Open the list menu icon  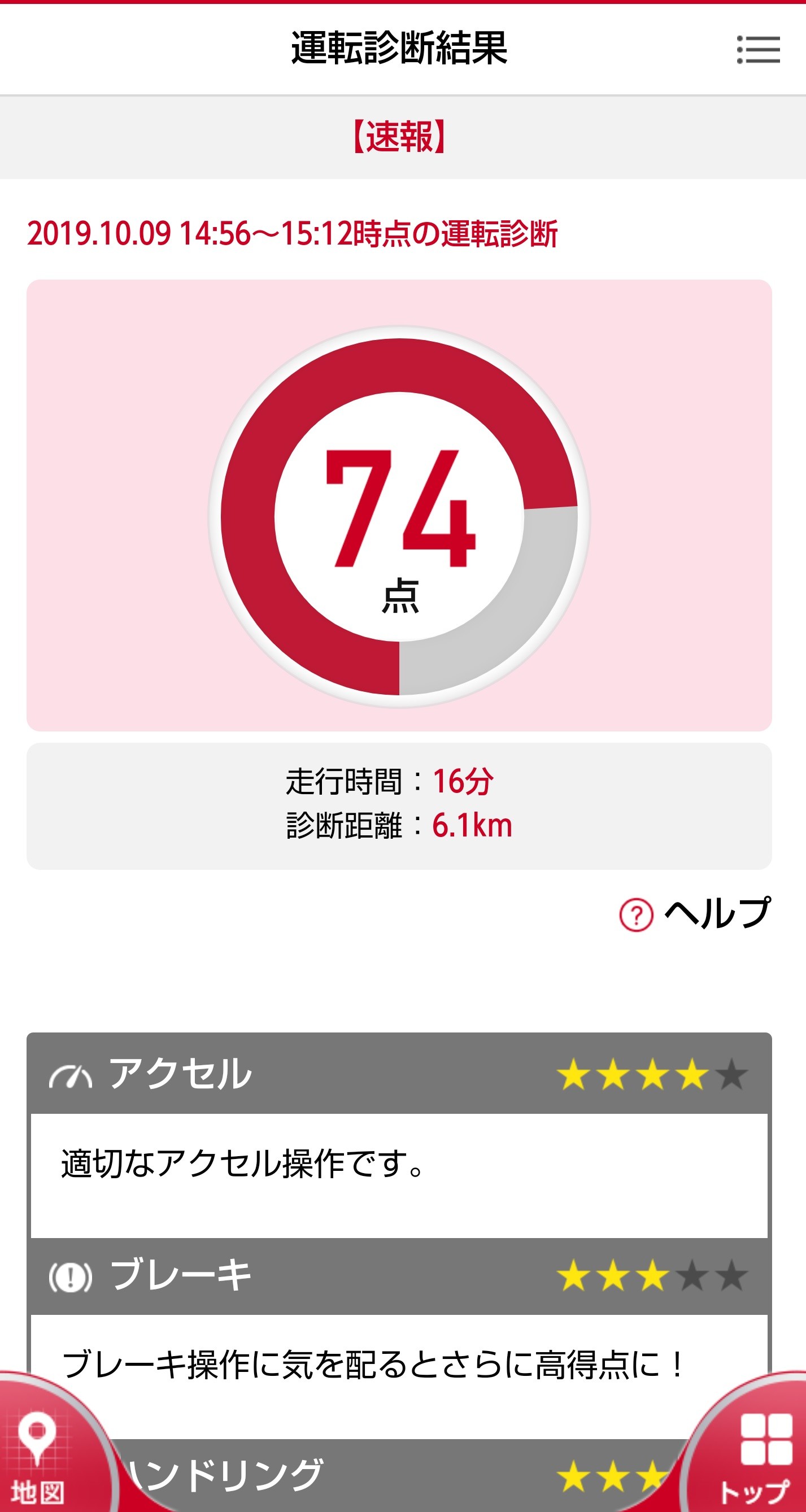758,49
